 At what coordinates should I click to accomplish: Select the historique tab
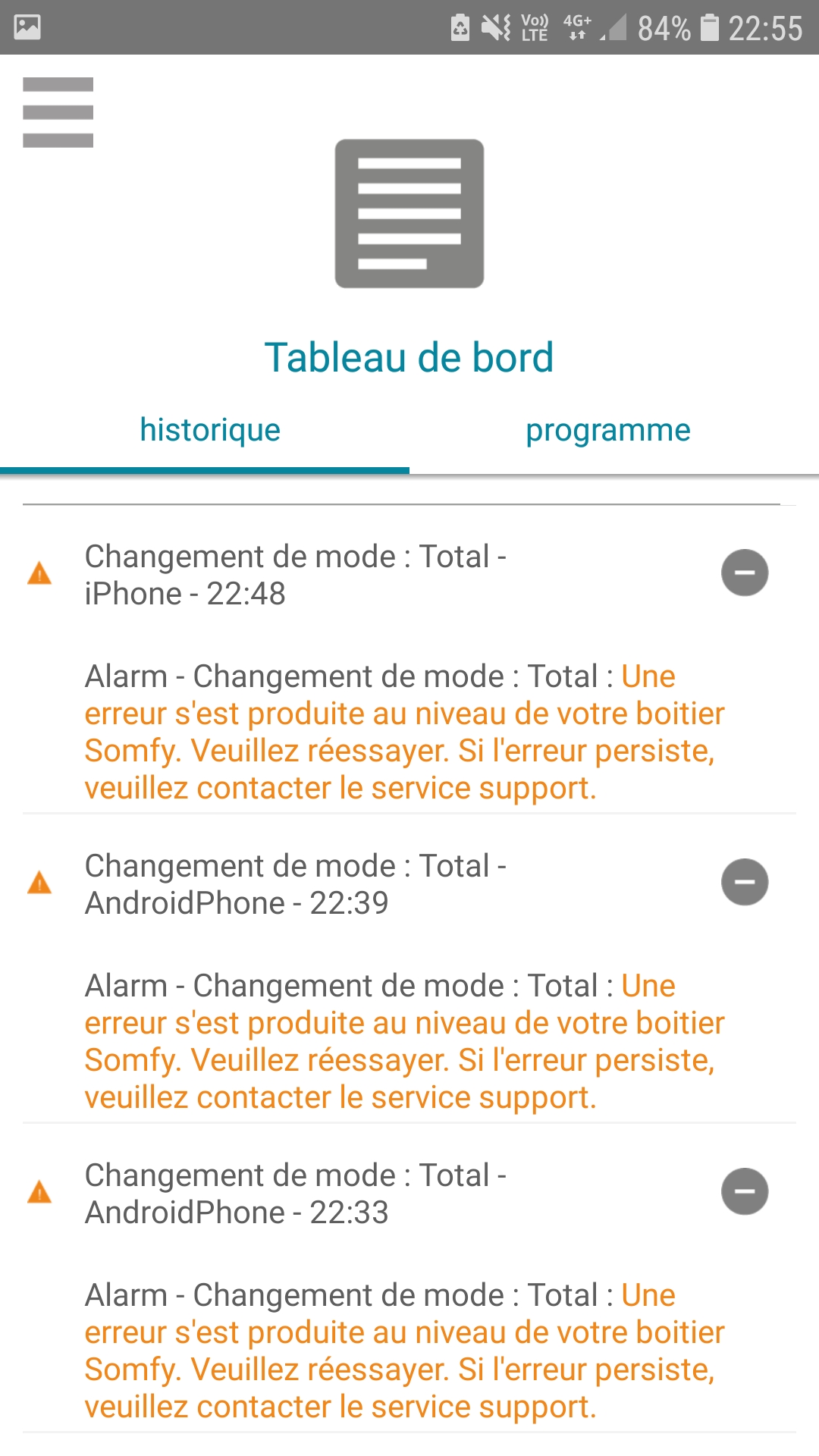(x=210, y=430)
